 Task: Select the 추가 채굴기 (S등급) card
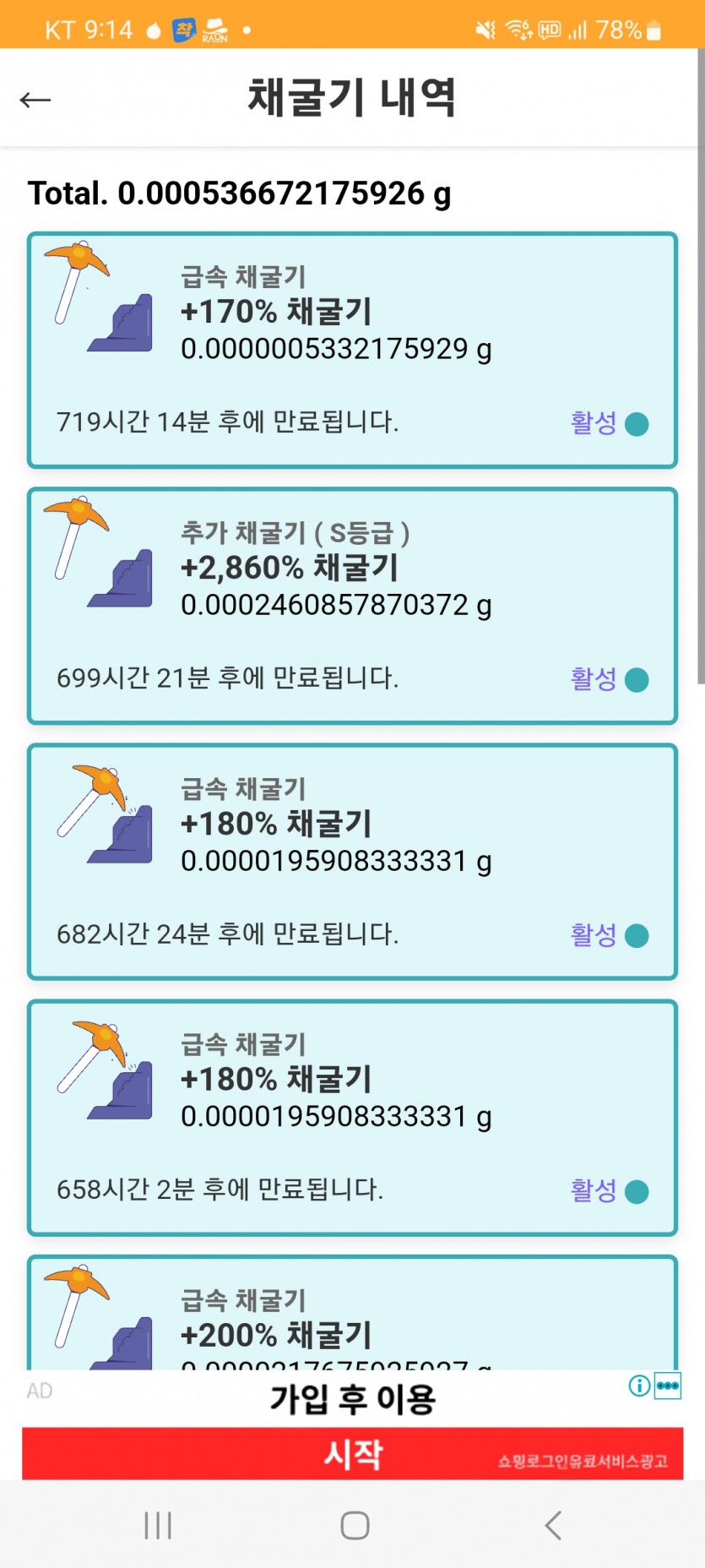(x=352, y=606)
